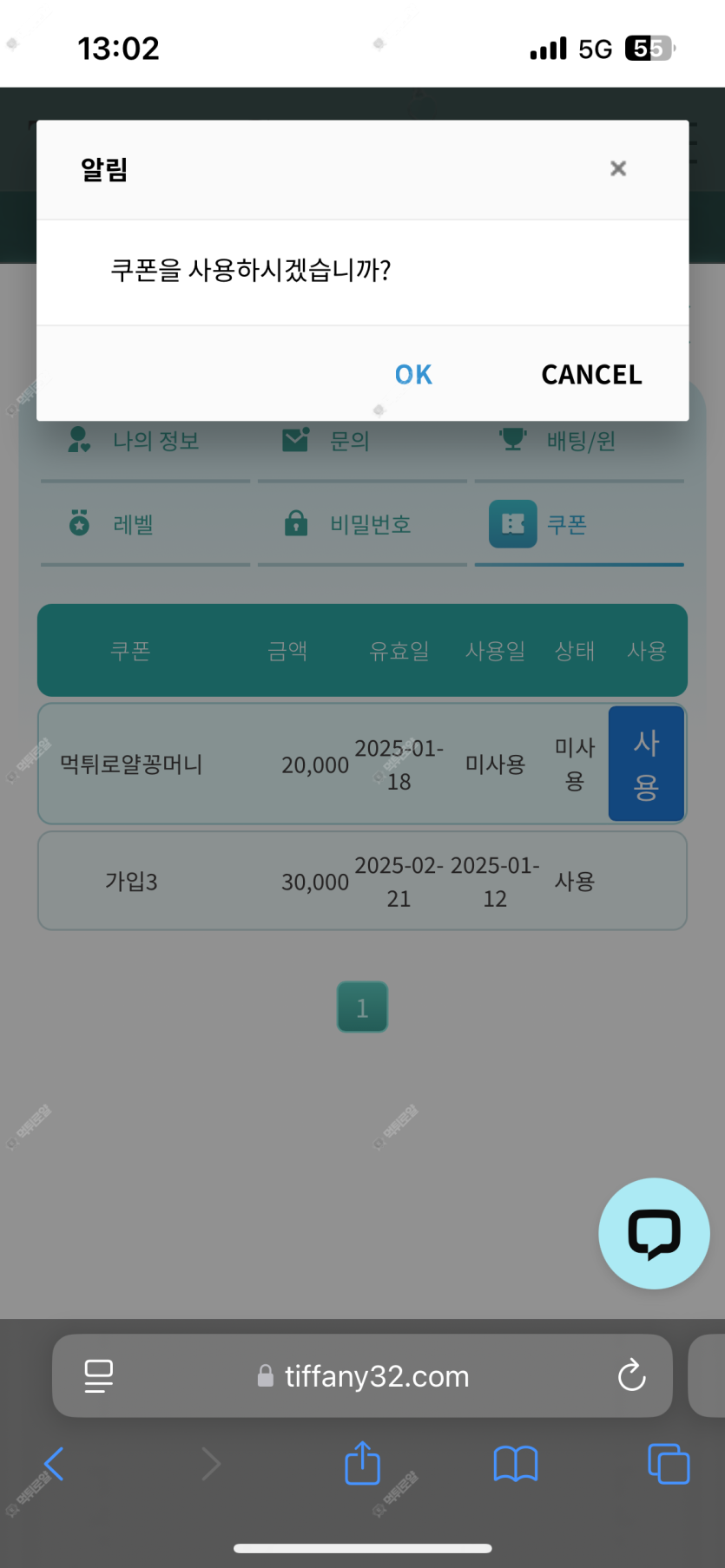Open Safari bookmarks
Viewport: 725px width, 1568px height.
tap(515, 1464)
